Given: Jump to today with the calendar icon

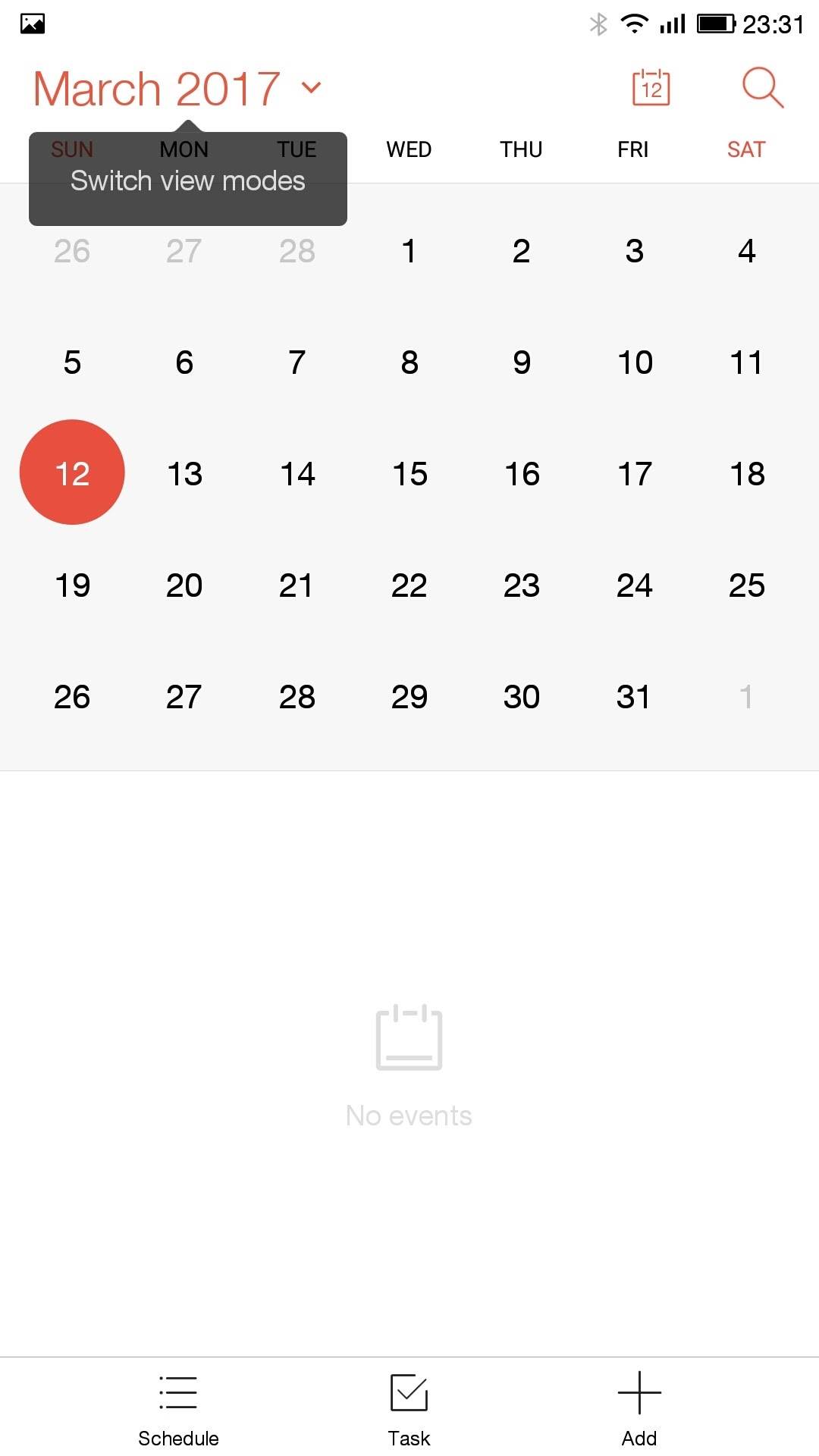Looking at the screenshot, I should pos(651,88).
